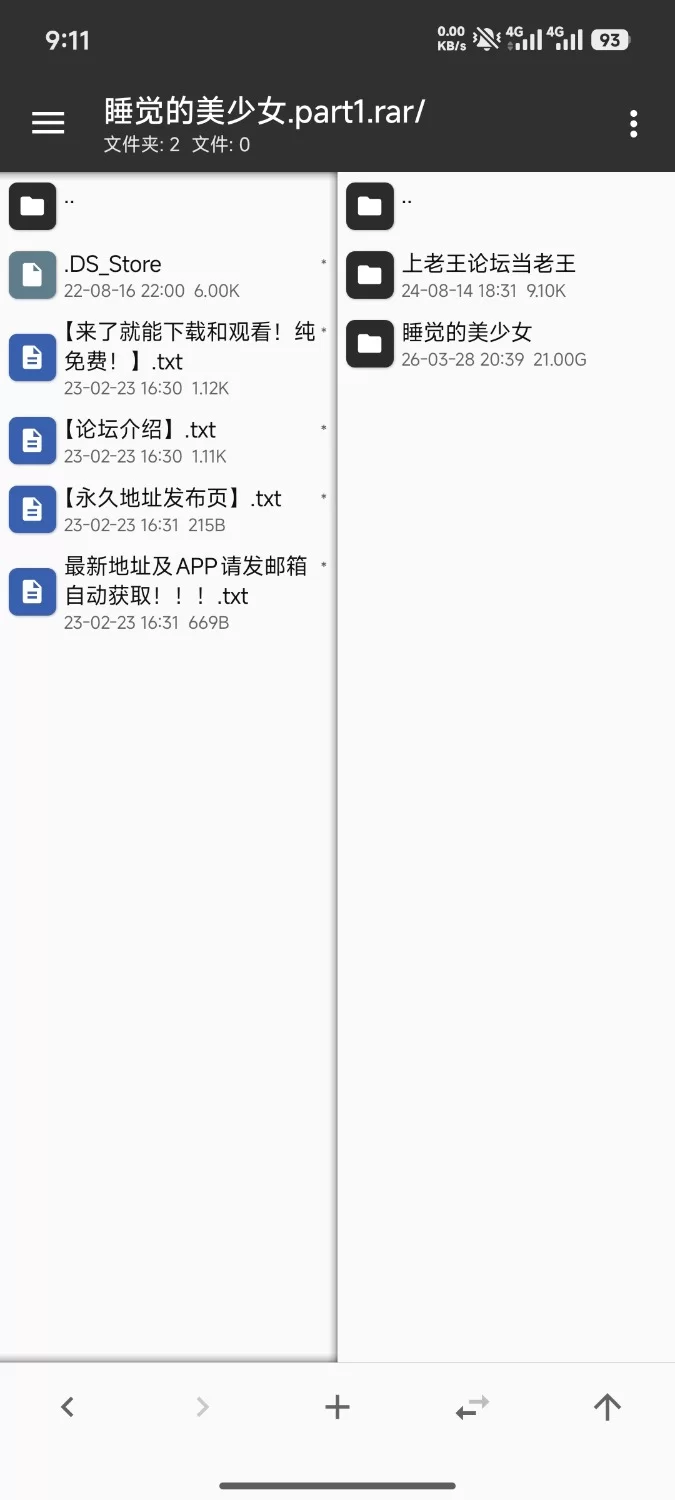Viewport: 675px width, 1500px height.
Task: Open the 上老王论坛当老王 folder
Action: tap(488, 275)
